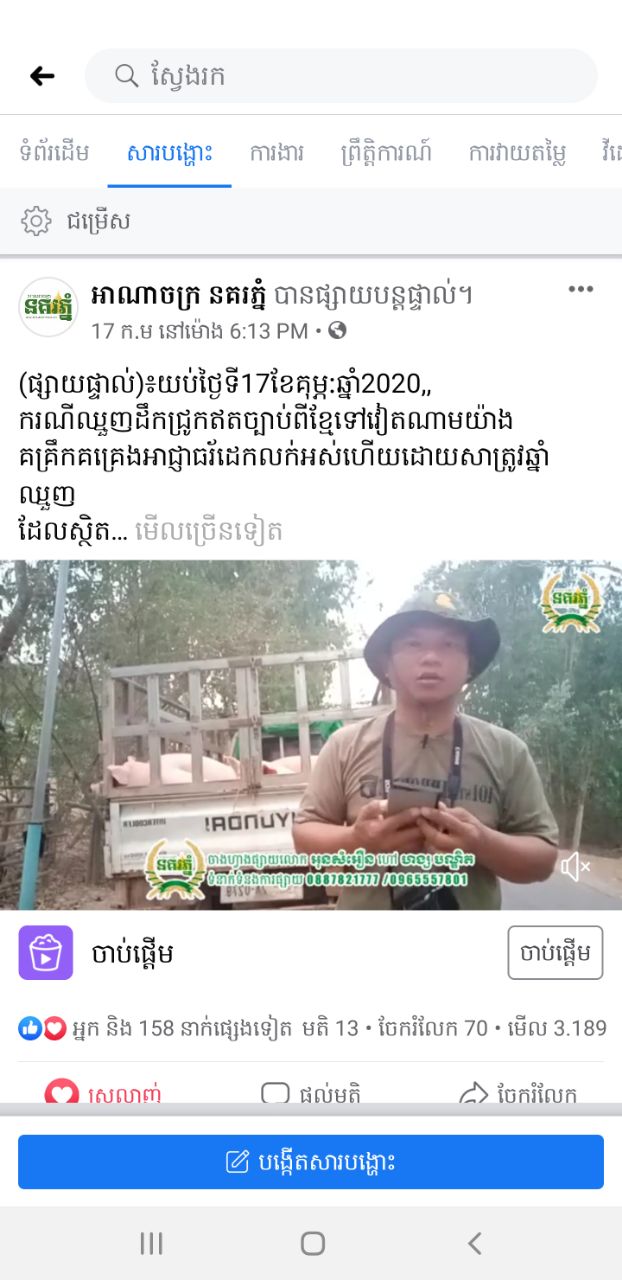Go back using the top arrow
The image size is (622, 1280).
(42, 76)
